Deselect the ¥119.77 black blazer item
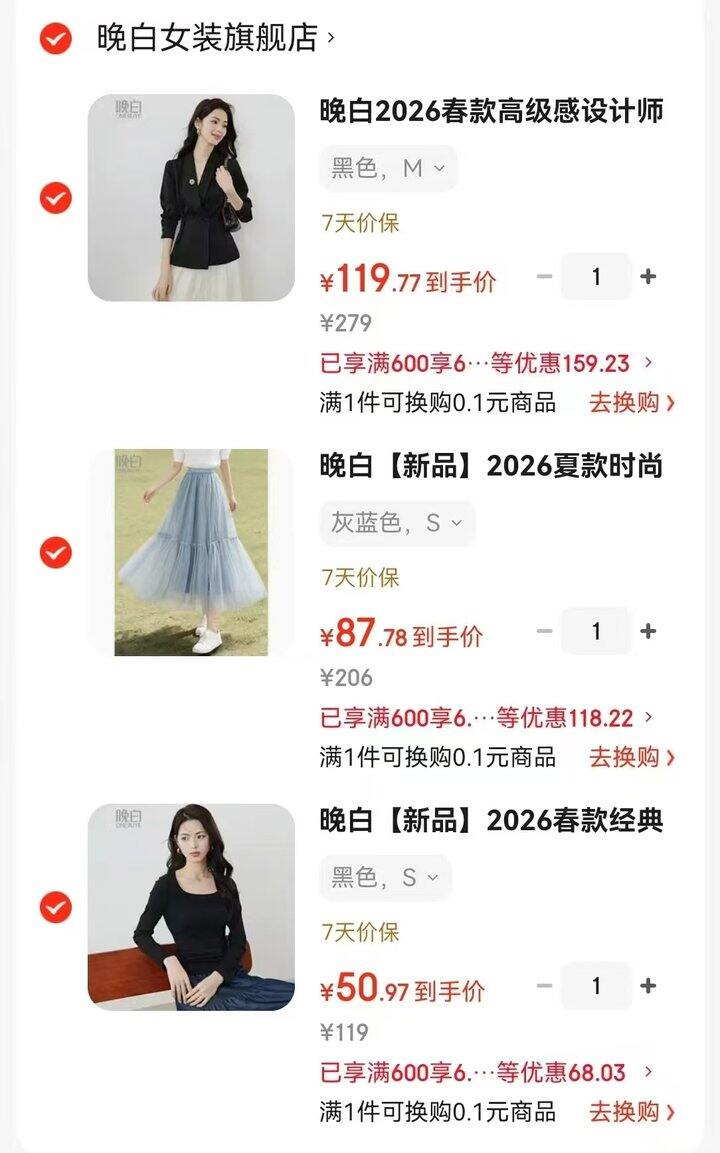This screenshot has width=720, height=1153. point(56,198)
